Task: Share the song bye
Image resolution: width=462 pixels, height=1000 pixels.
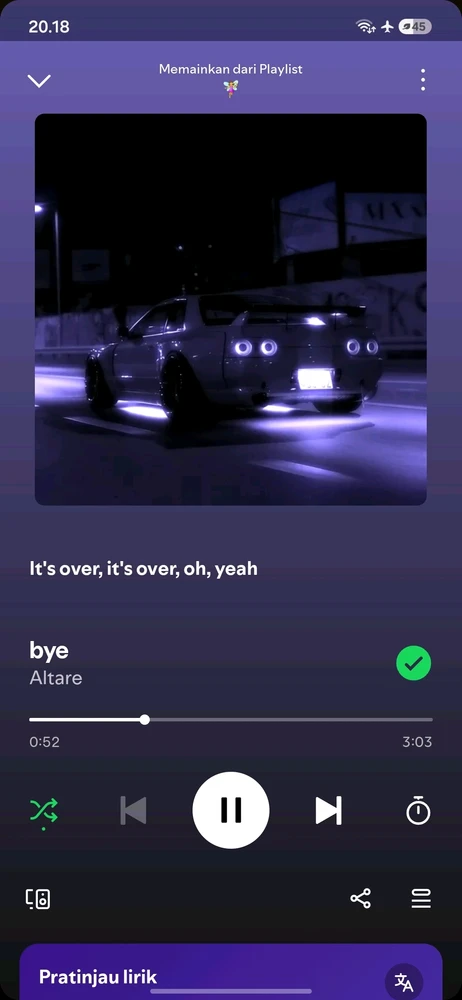Action: (361, 899)
